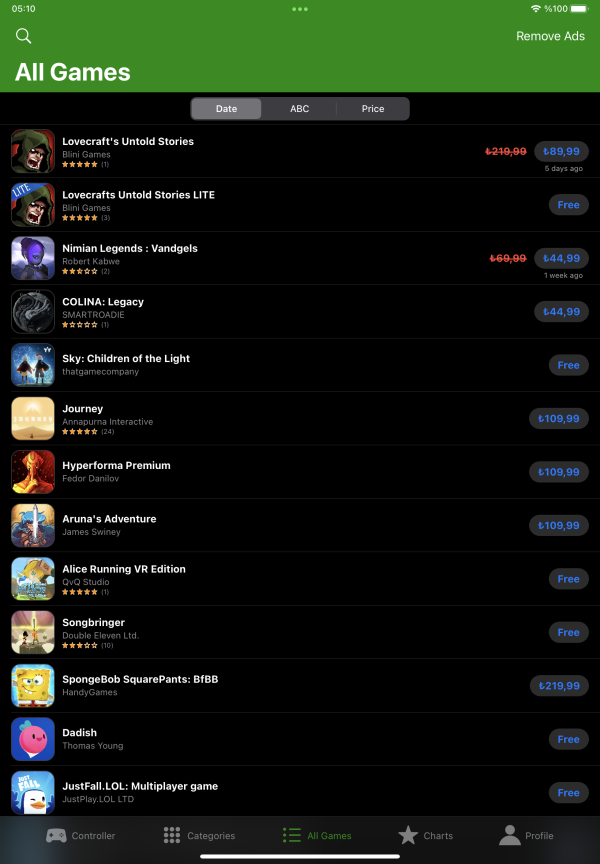This screenshot has height=864, width=600.
Task: Select the Date sorting segment
Action: pyautogui.click(x=226, y=109)
